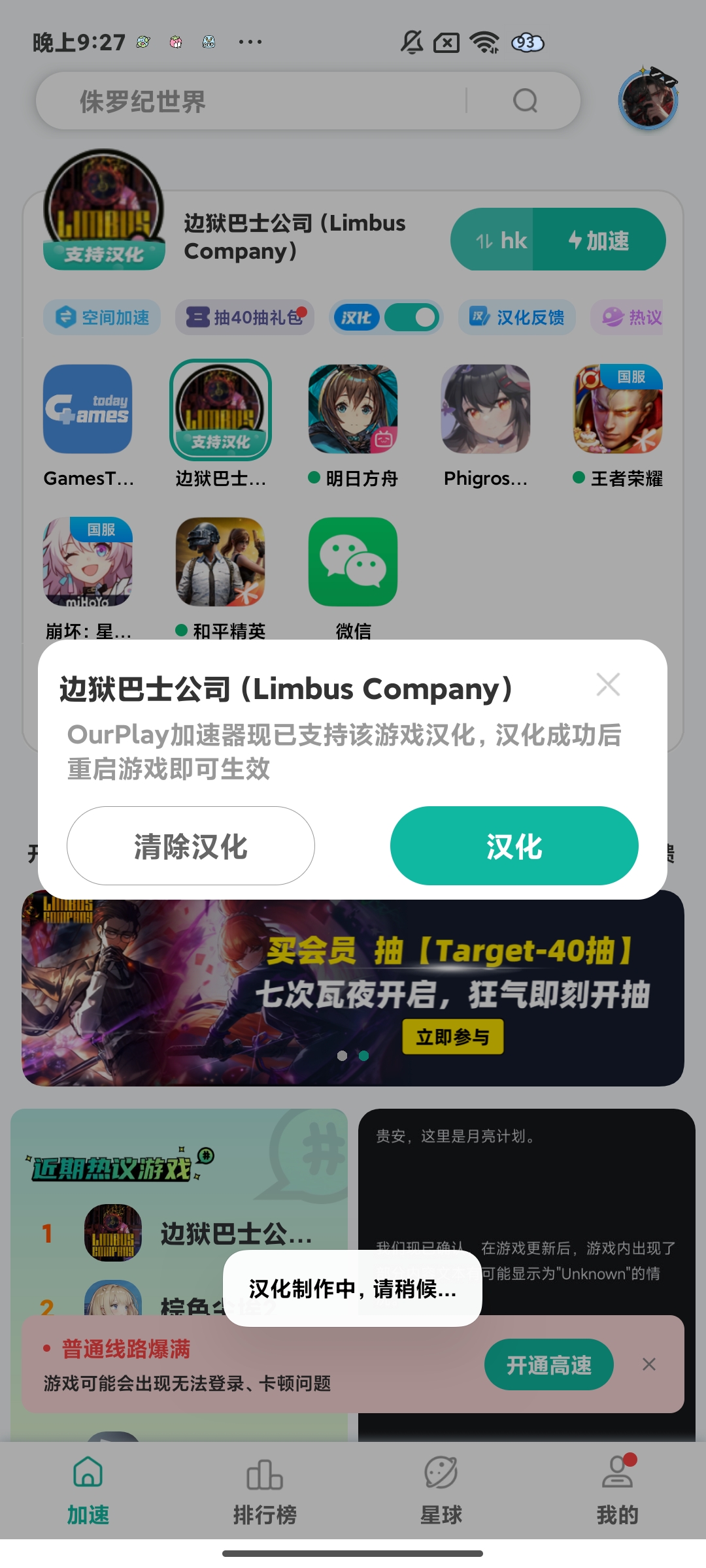Toggle the 汉化 switch
Screen dimensions: 706x1568
pos(411,318)
